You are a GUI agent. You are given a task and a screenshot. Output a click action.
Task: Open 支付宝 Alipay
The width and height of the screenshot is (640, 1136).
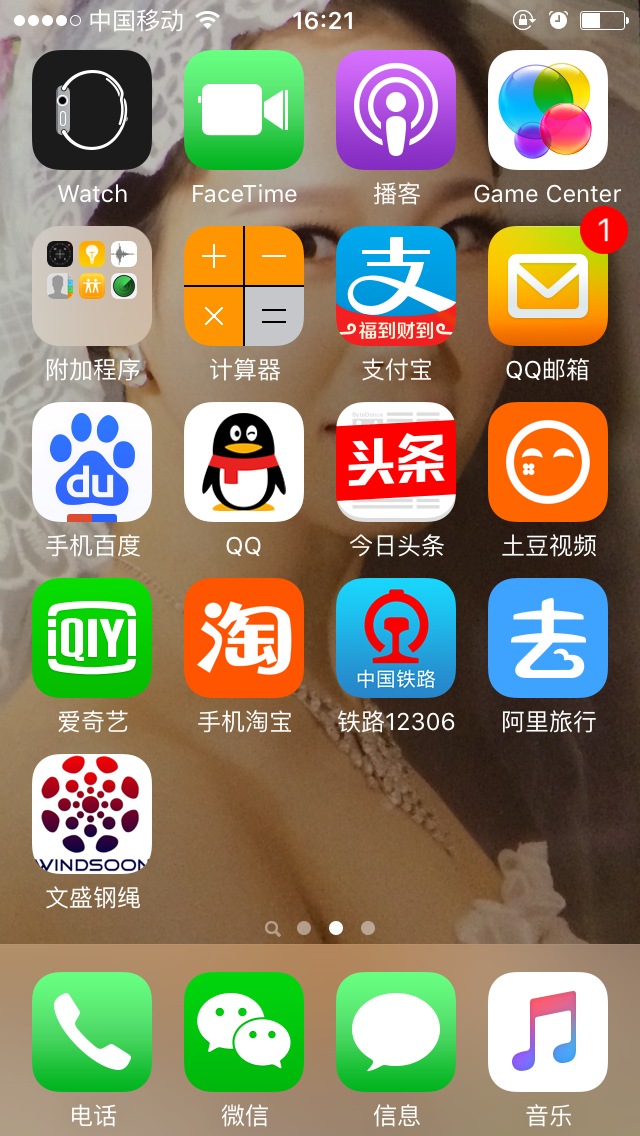click(x=396, y=286)
